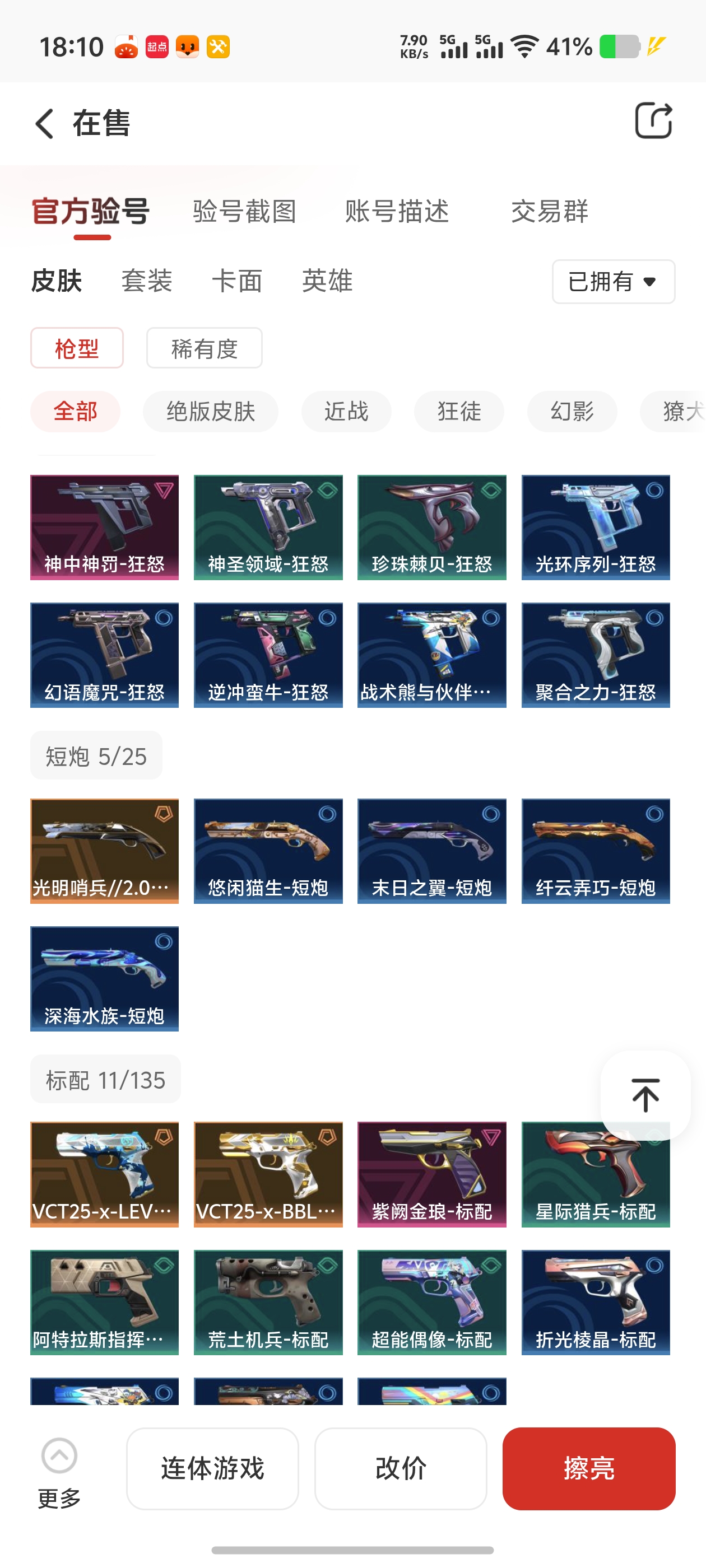Tap the 连体游戏 button
706x1568 pixels.
[x=212, y=1468]
